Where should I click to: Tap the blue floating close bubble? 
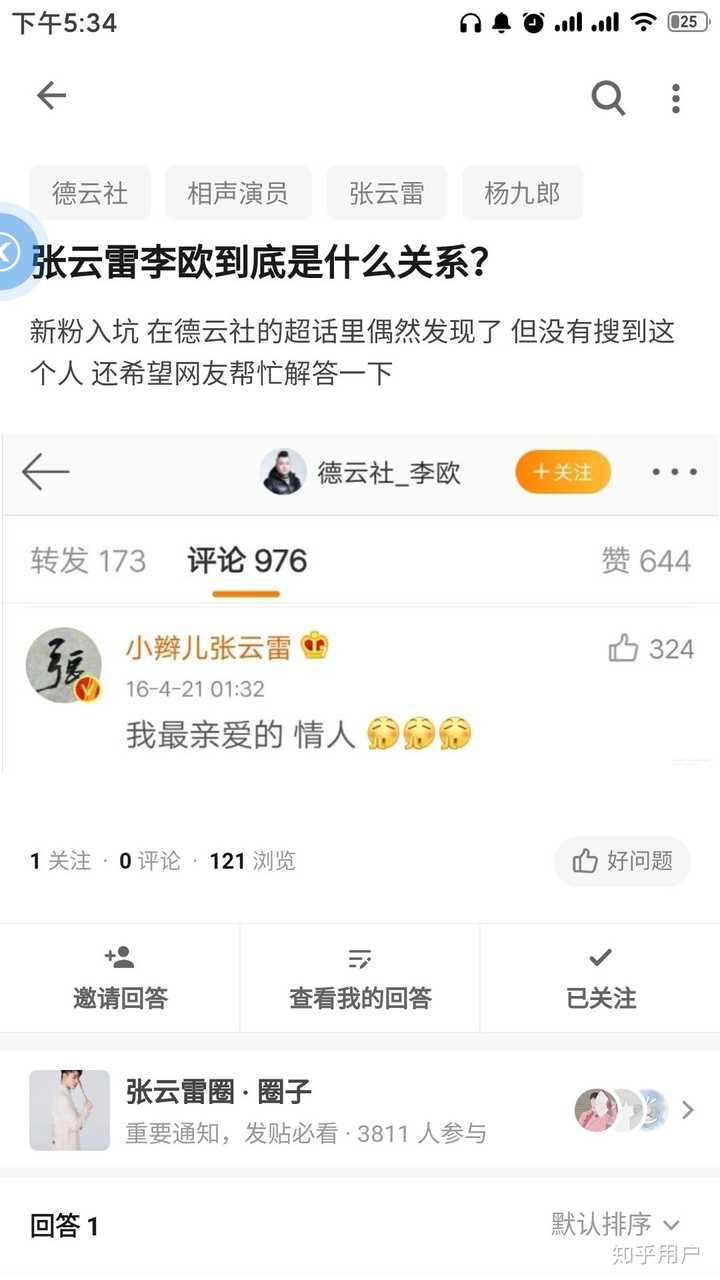click(10, 252)
